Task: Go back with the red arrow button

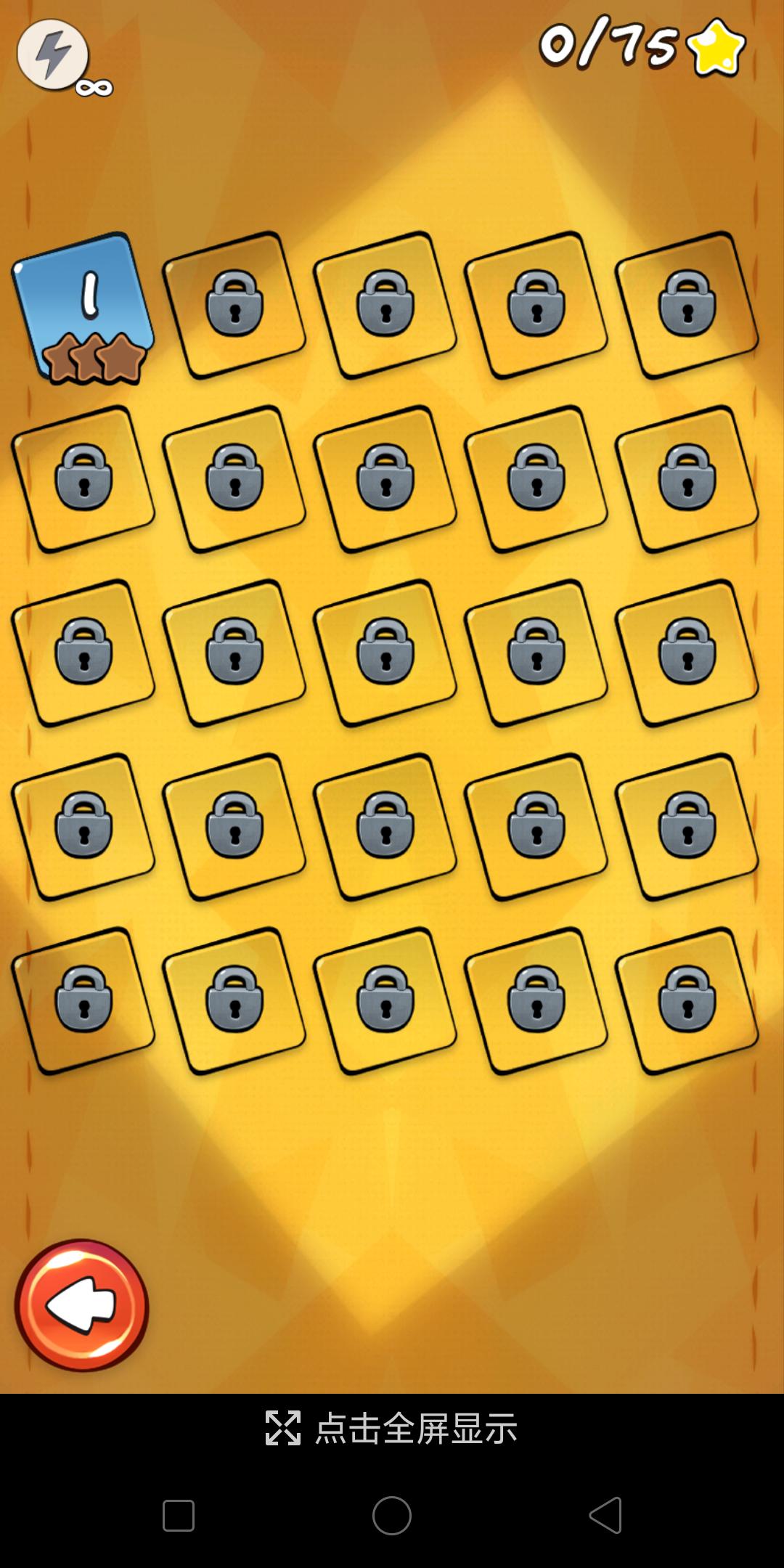Action: pyautogui.click(x=82, y=1306)
